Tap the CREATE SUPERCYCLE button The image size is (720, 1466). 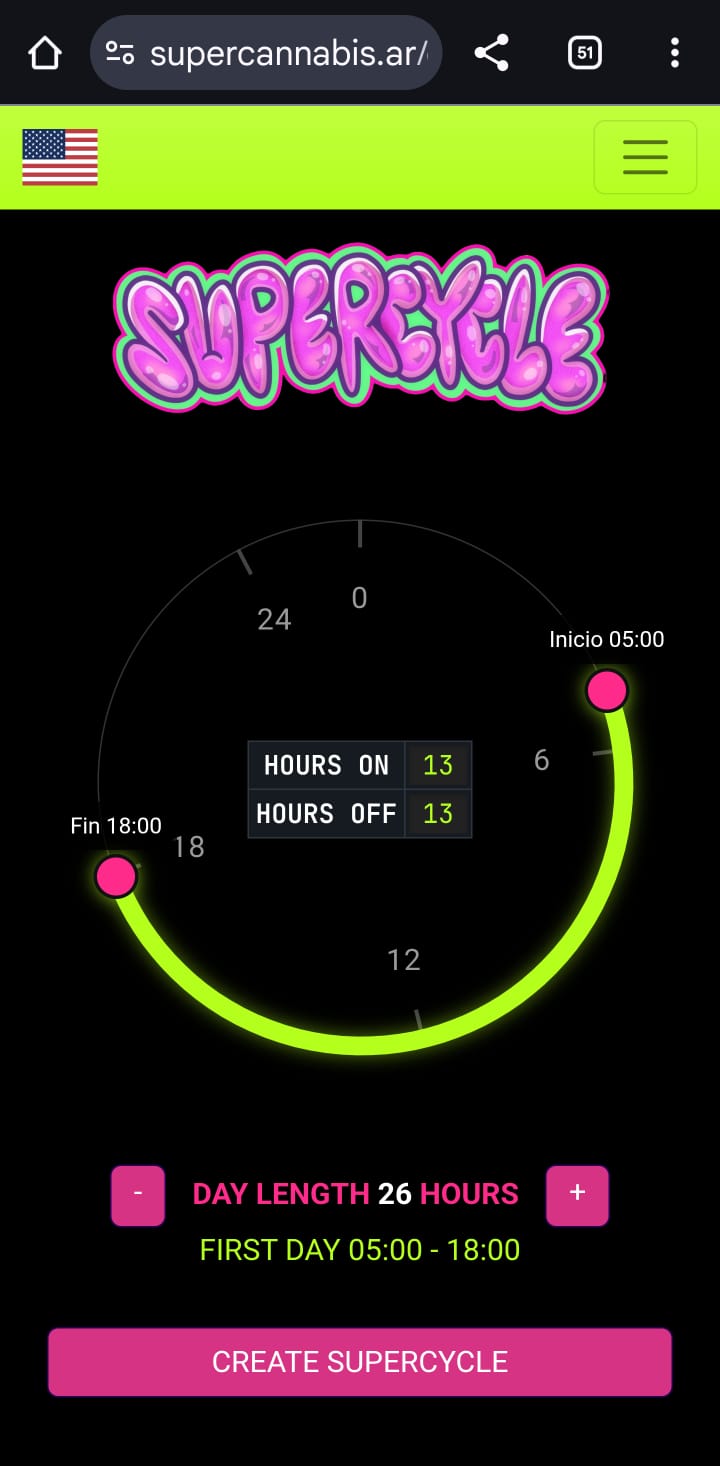pos(360,1361)
